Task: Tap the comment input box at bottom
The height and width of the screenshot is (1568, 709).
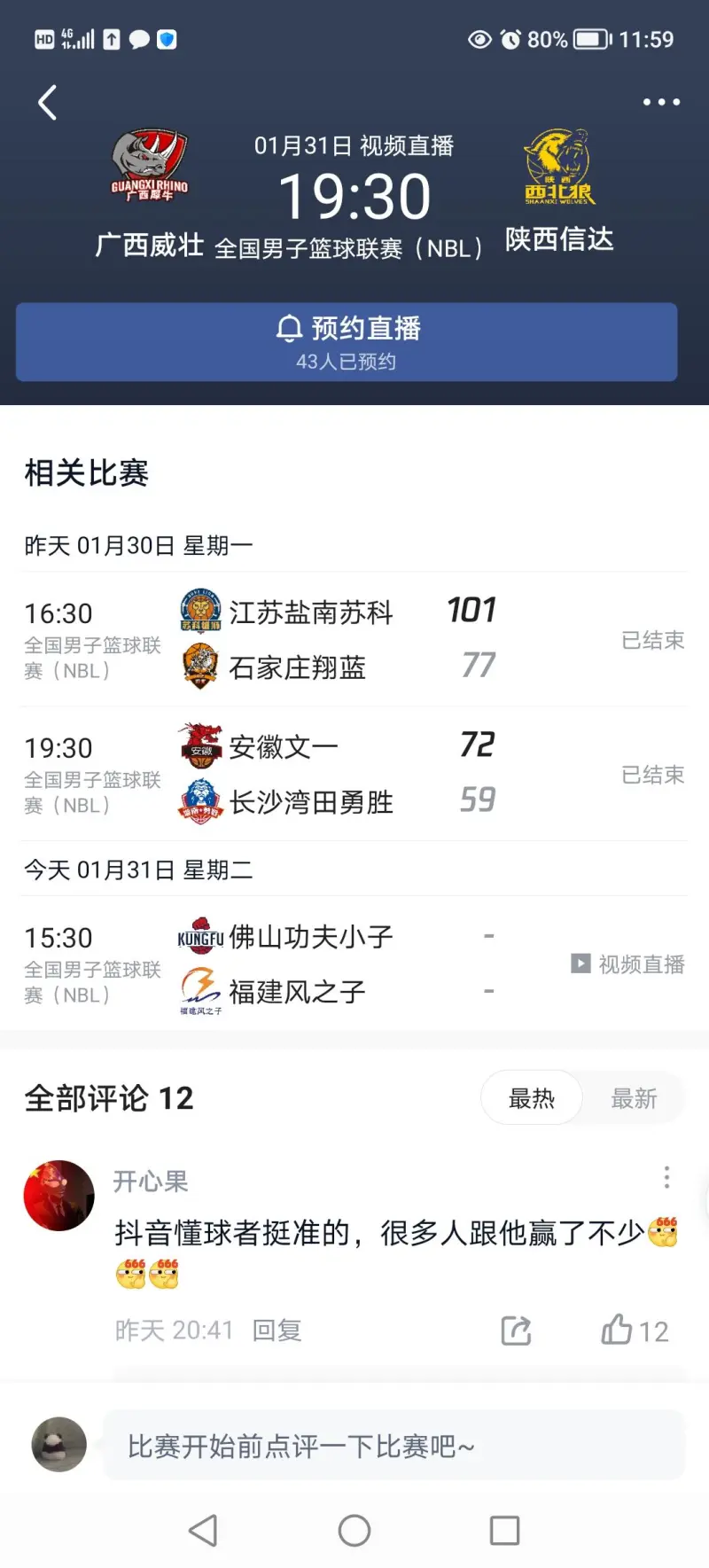Action: tap(394, 1446)
